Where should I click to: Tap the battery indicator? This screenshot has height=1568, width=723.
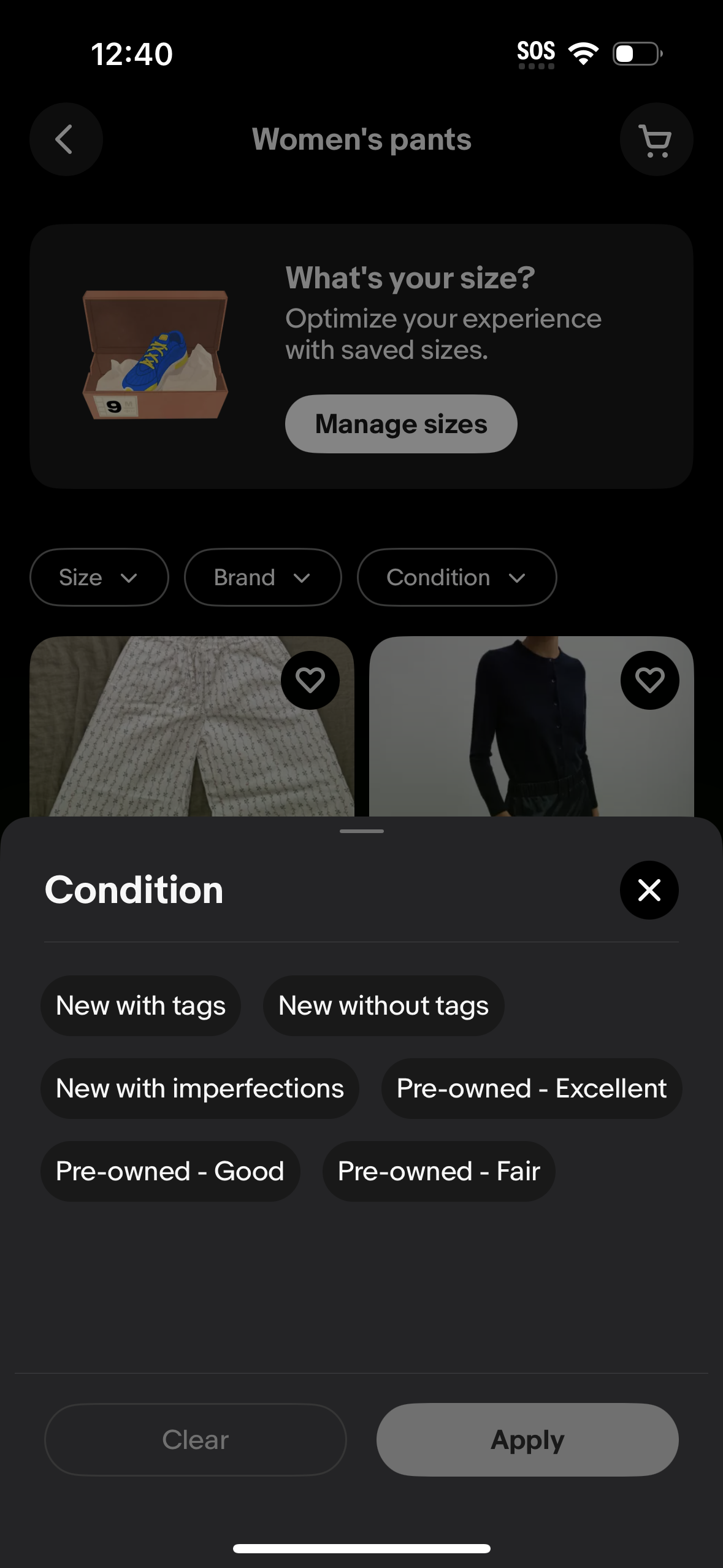635,53
